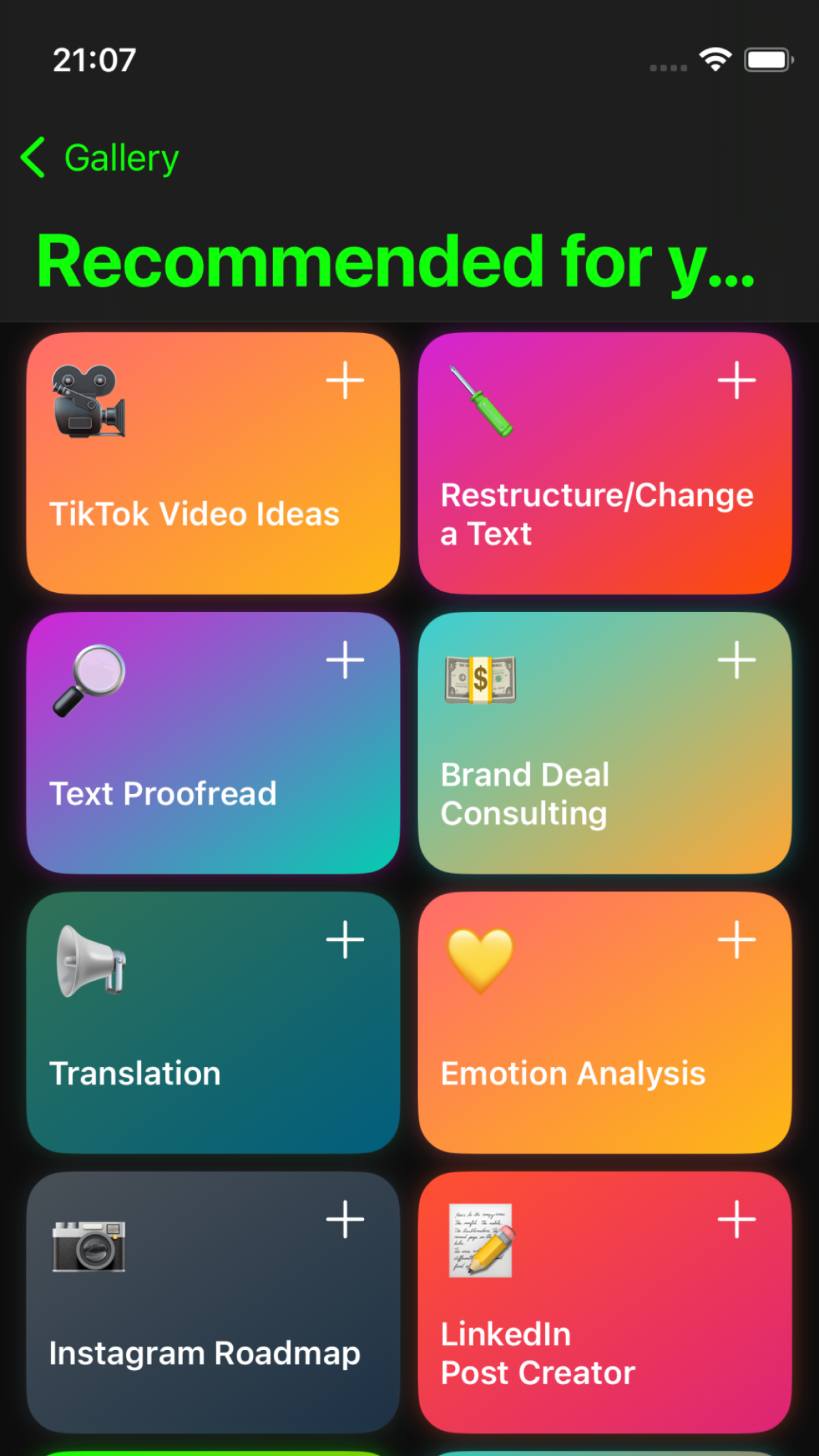Add Instagram Roadmap using its plus icon

345,1219
